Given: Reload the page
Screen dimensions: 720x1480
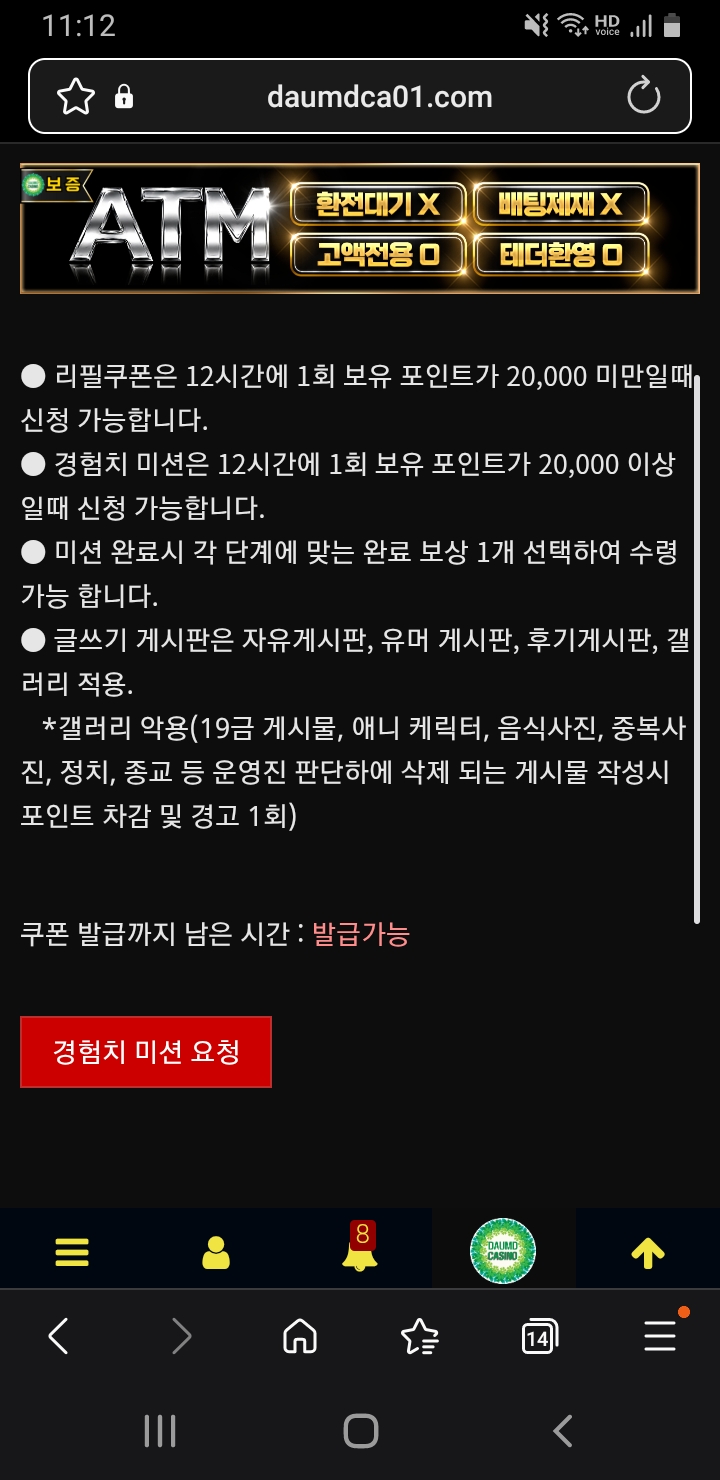Looking at the screenshot, I should [643, 97].
